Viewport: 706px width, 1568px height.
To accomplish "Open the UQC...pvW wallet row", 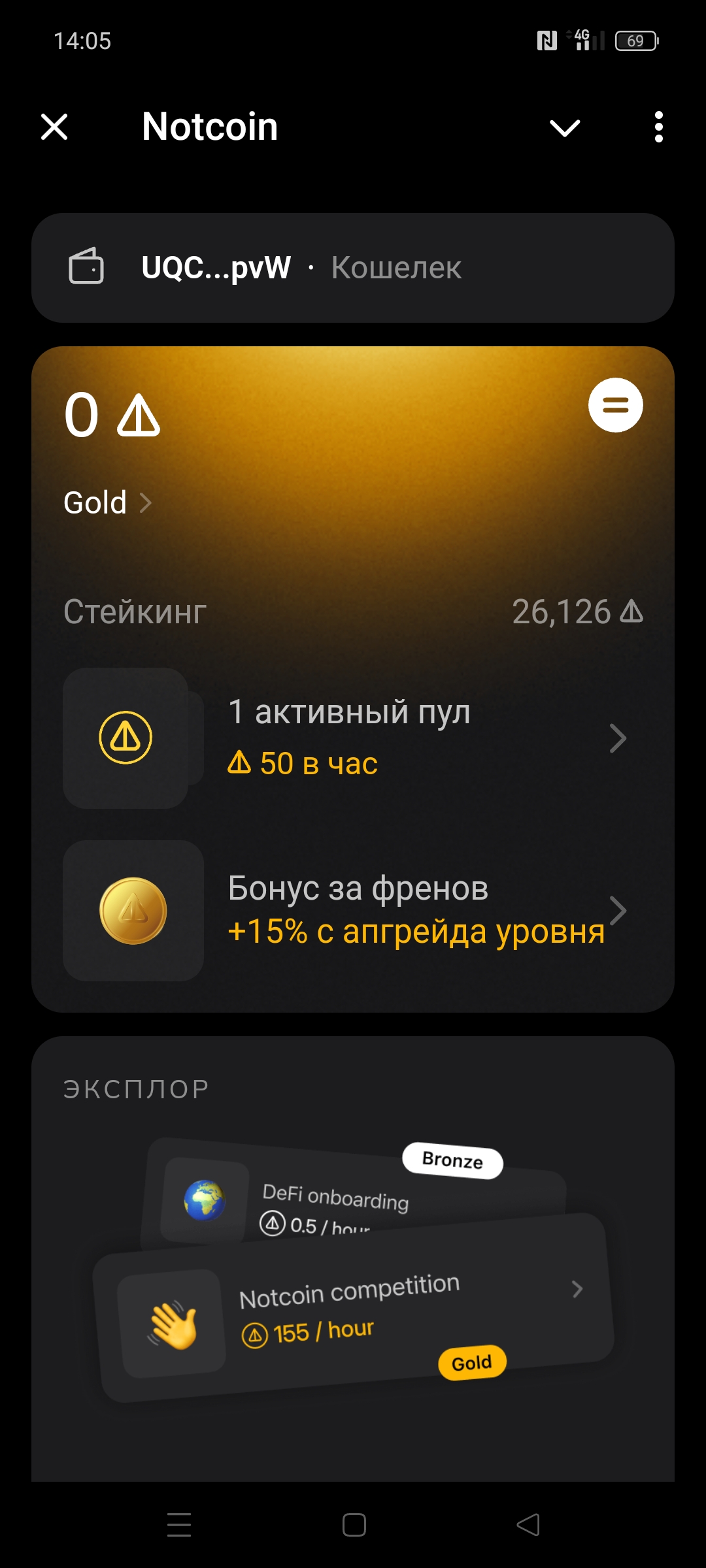I will point(353,268).
